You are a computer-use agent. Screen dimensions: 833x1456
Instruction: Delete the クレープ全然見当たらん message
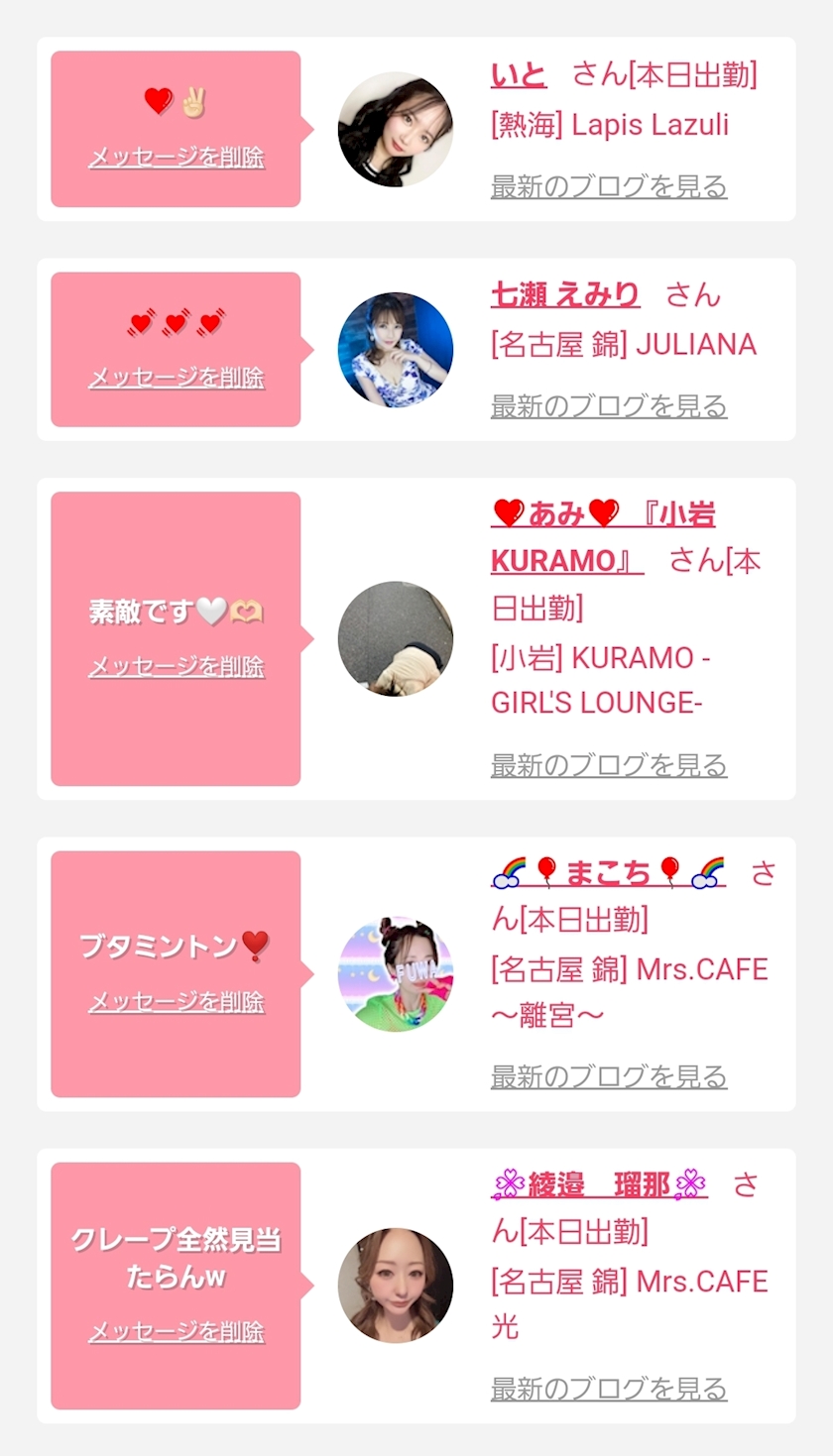click(x=177, y=1331)
